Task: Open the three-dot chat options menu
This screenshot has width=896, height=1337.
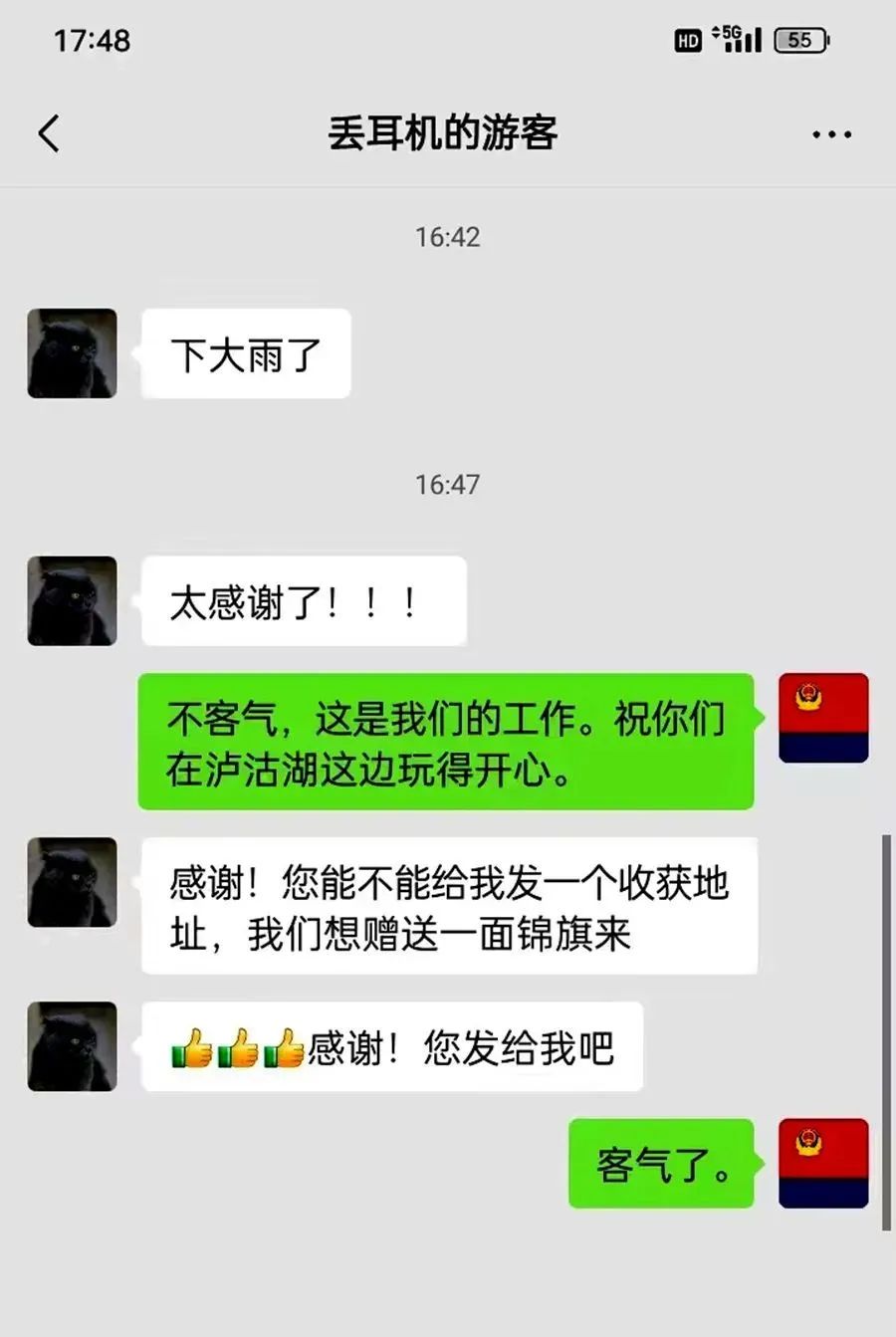Action: (831, 134)
